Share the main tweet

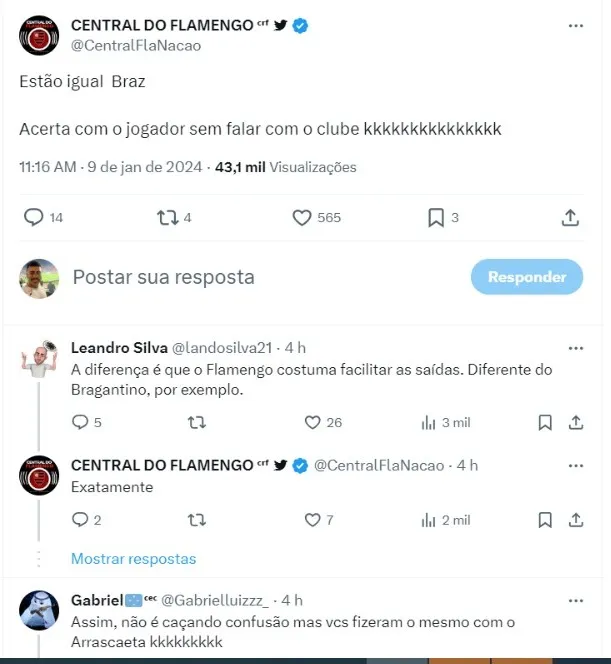point(570,217)
